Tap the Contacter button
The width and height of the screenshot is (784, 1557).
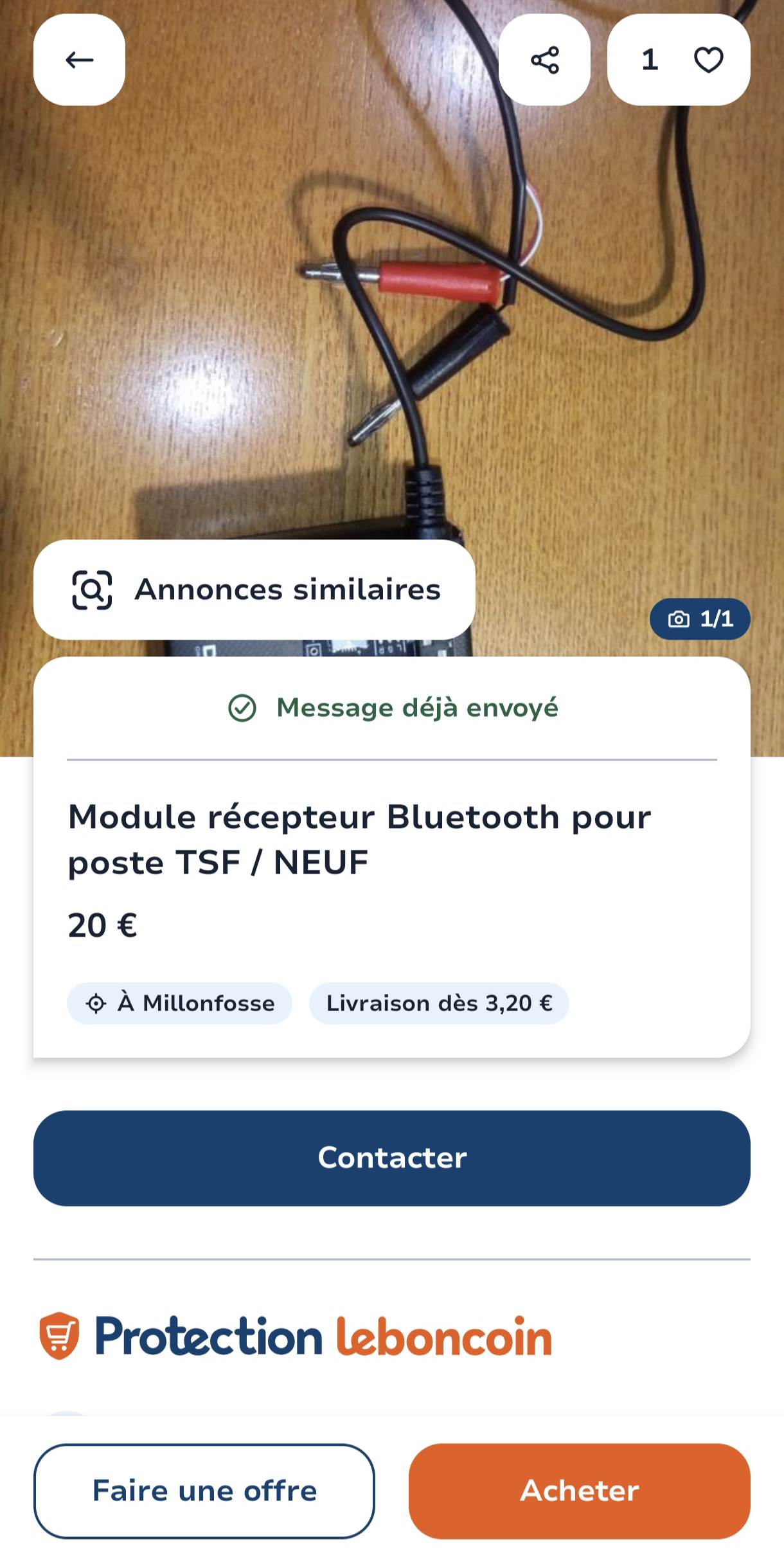coord(392,1158)
